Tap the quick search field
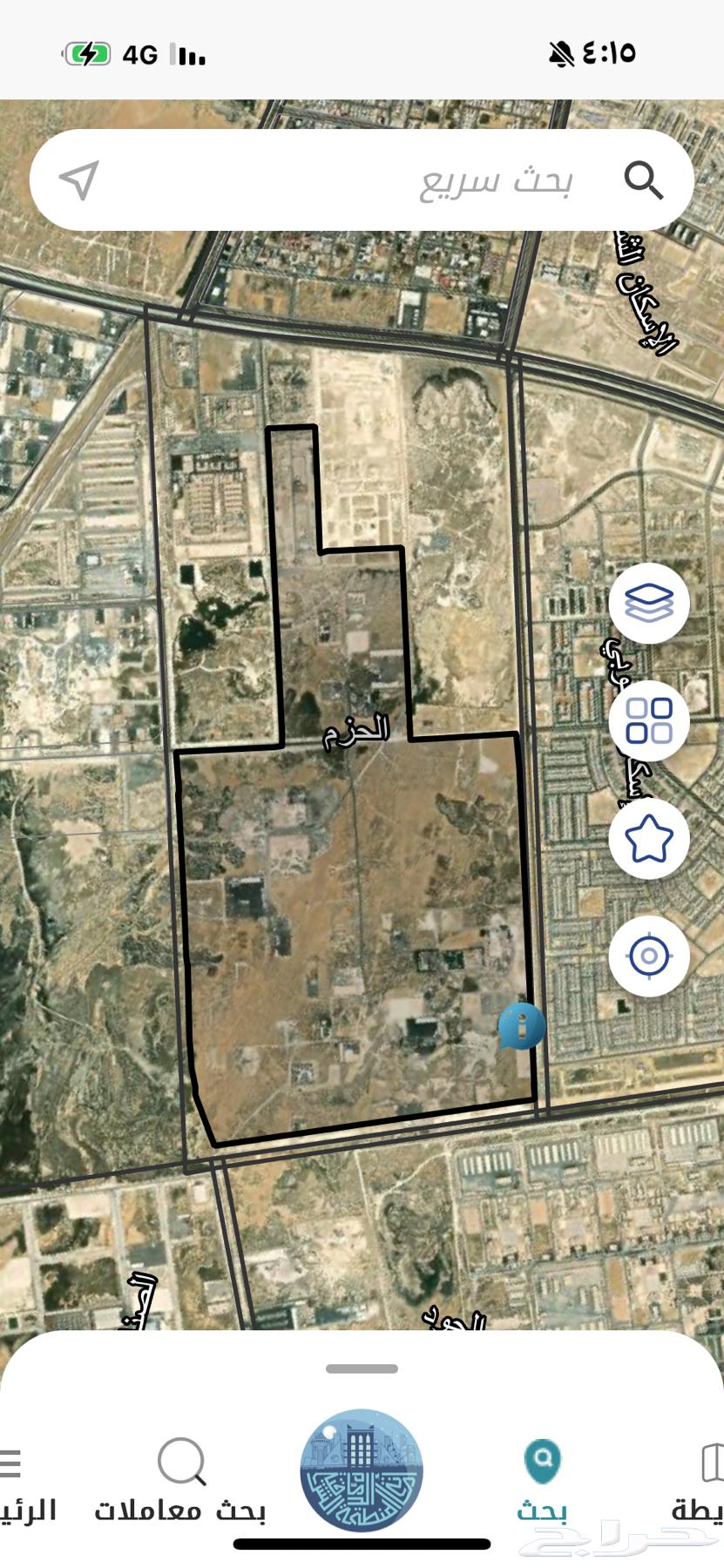The image size is (724, 1568). click(x=366, y=181)
